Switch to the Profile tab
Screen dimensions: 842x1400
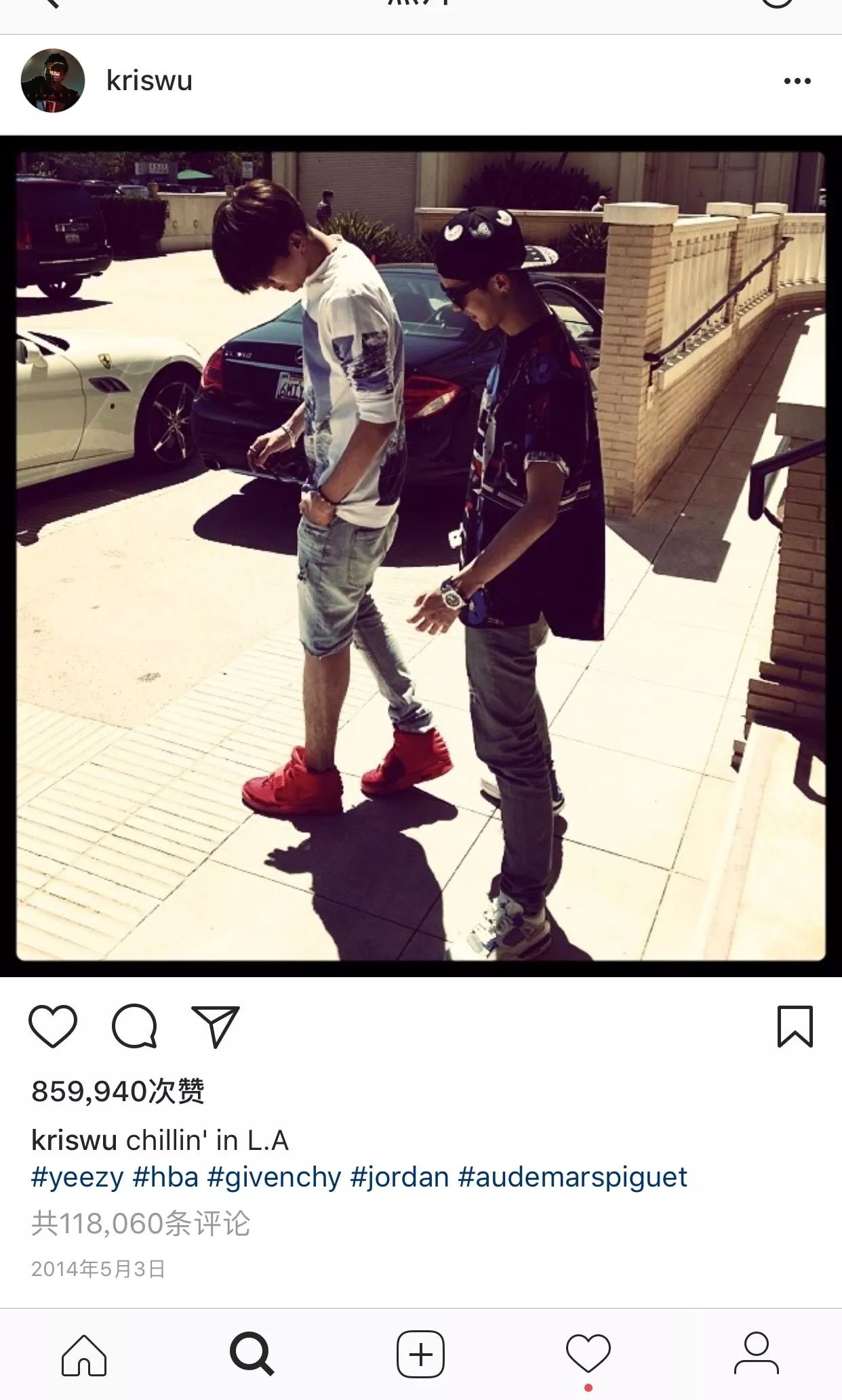757,1355
